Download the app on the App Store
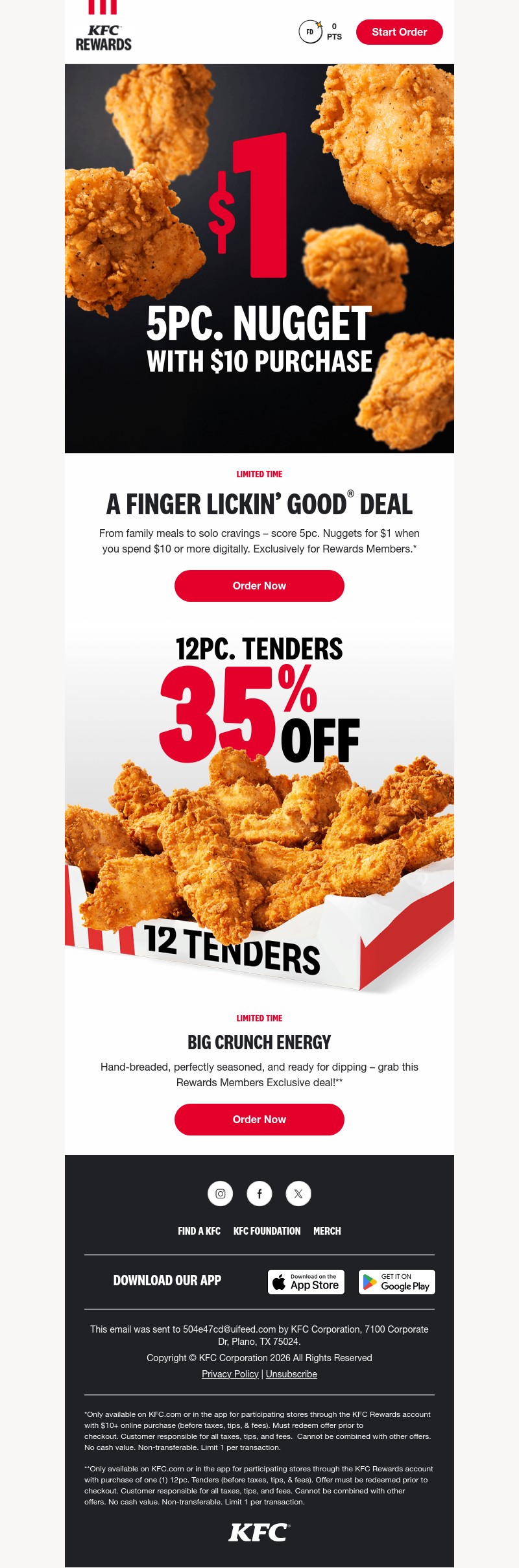Screen dimensions: 519x1568 click(x=306, y=1282)
